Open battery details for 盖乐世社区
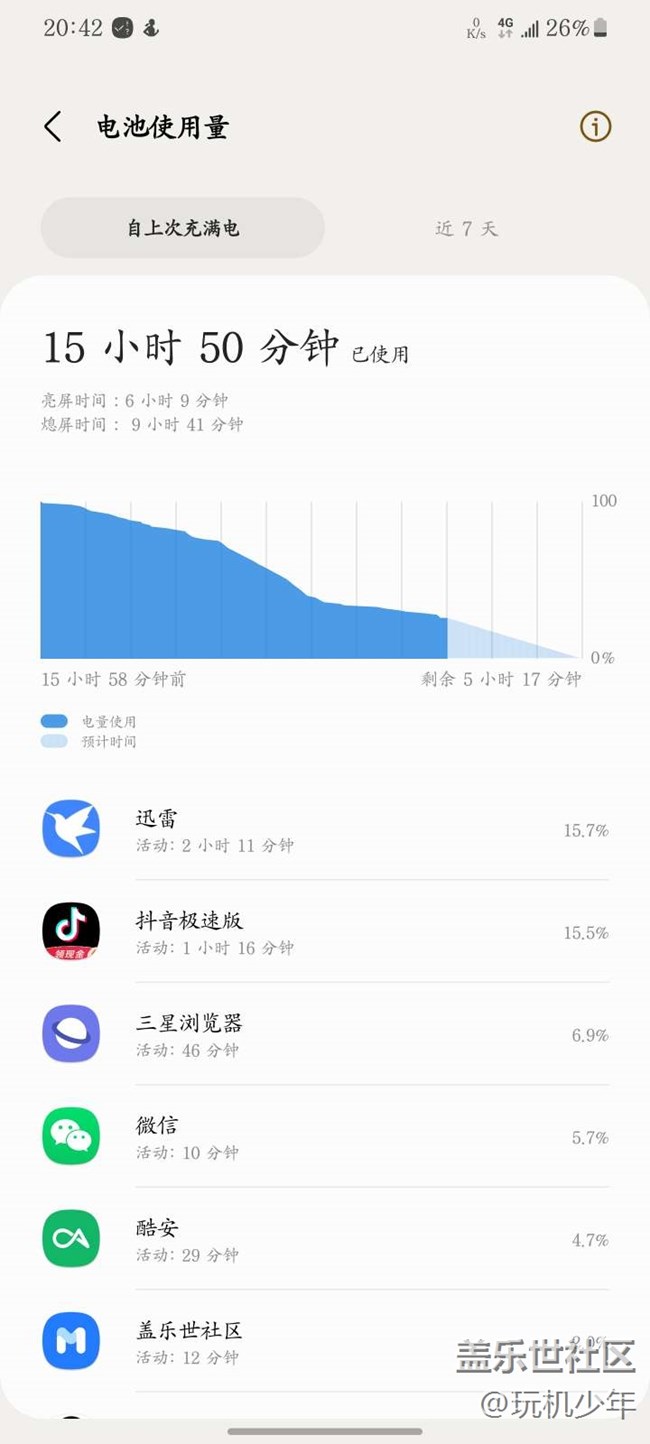650x1444 pixels. (x=325, y=1341)
